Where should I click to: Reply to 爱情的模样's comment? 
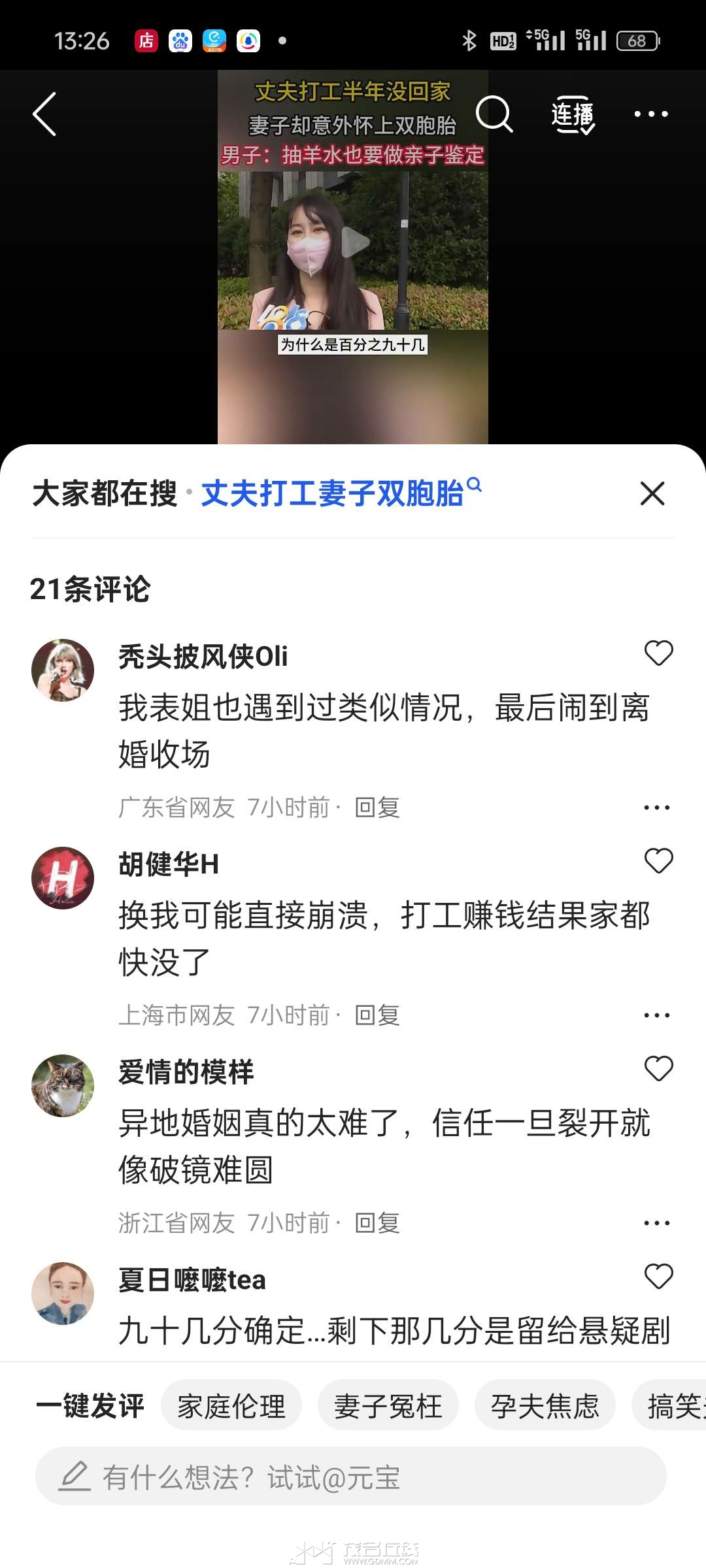click(x=377, y=1224)
